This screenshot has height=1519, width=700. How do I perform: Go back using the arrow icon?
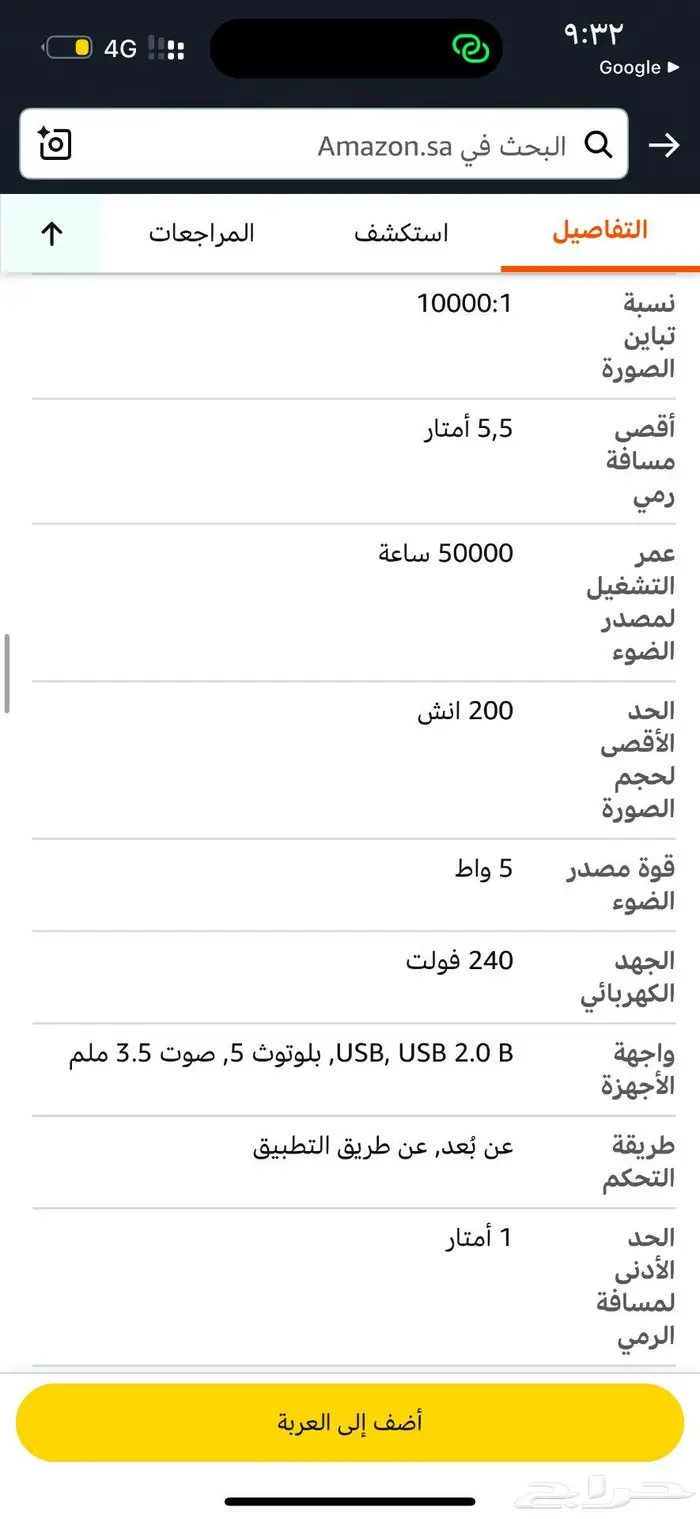coord(664,146)
